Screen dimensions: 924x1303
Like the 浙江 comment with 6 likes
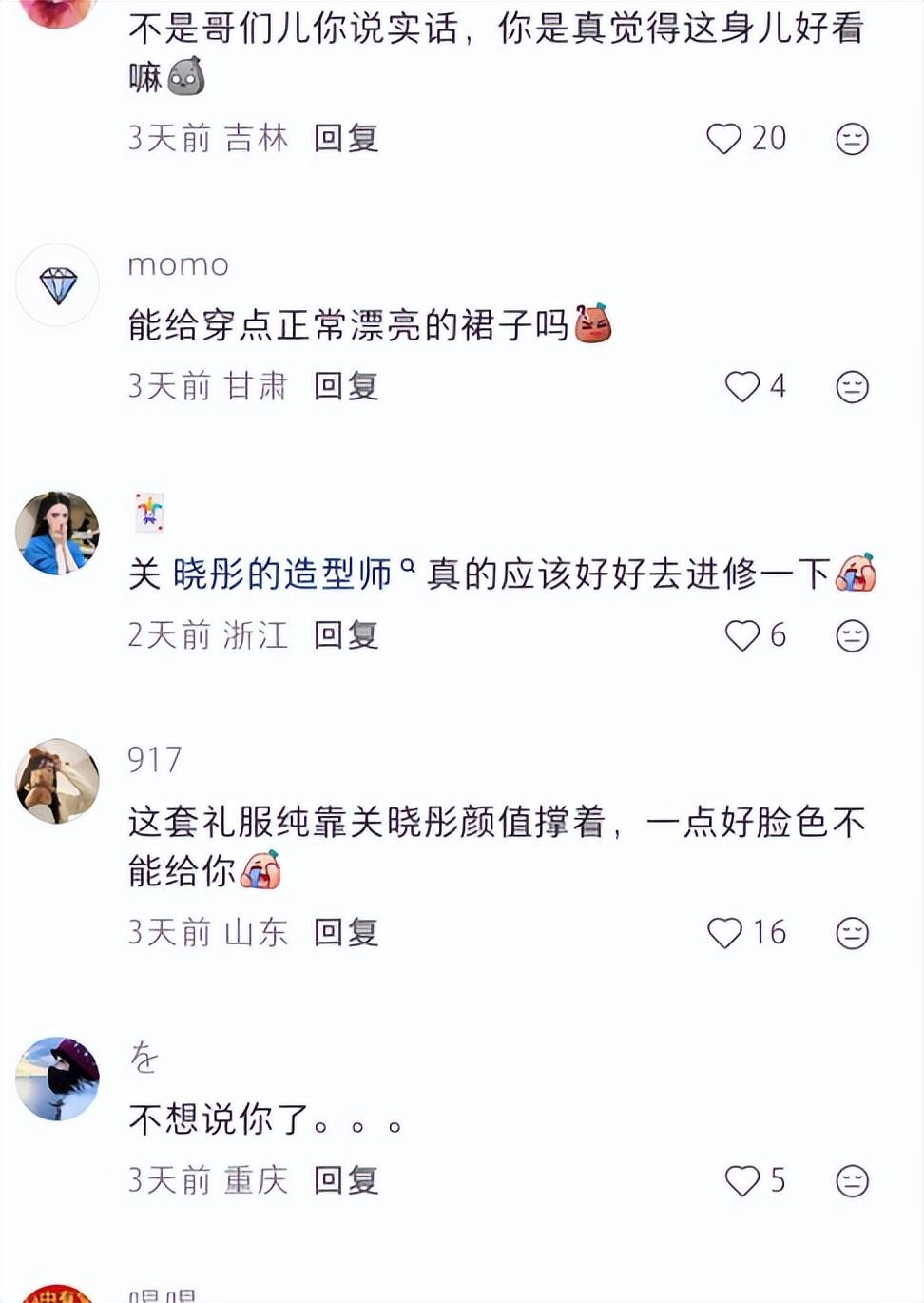tap(742, 635)
